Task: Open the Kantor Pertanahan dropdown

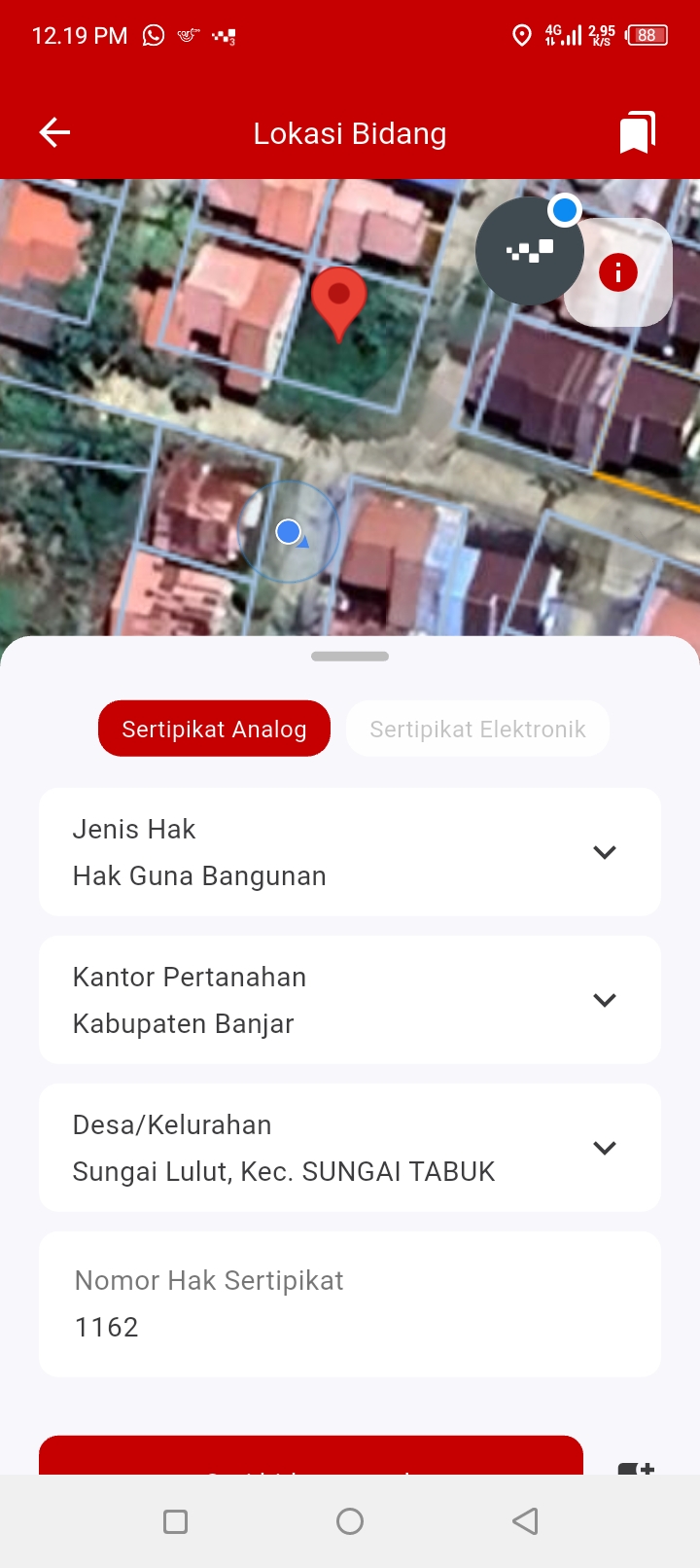Action: (x=604, y=999)
